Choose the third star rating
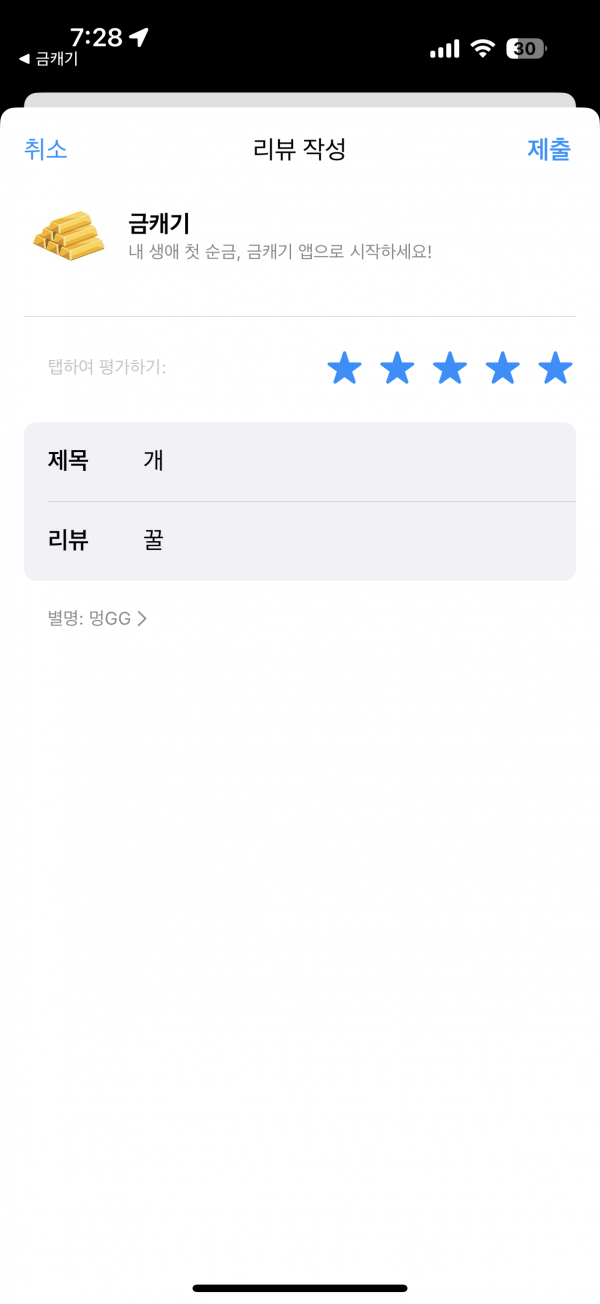The width and height of the screenshot is (600, 1304). point(450,368)
